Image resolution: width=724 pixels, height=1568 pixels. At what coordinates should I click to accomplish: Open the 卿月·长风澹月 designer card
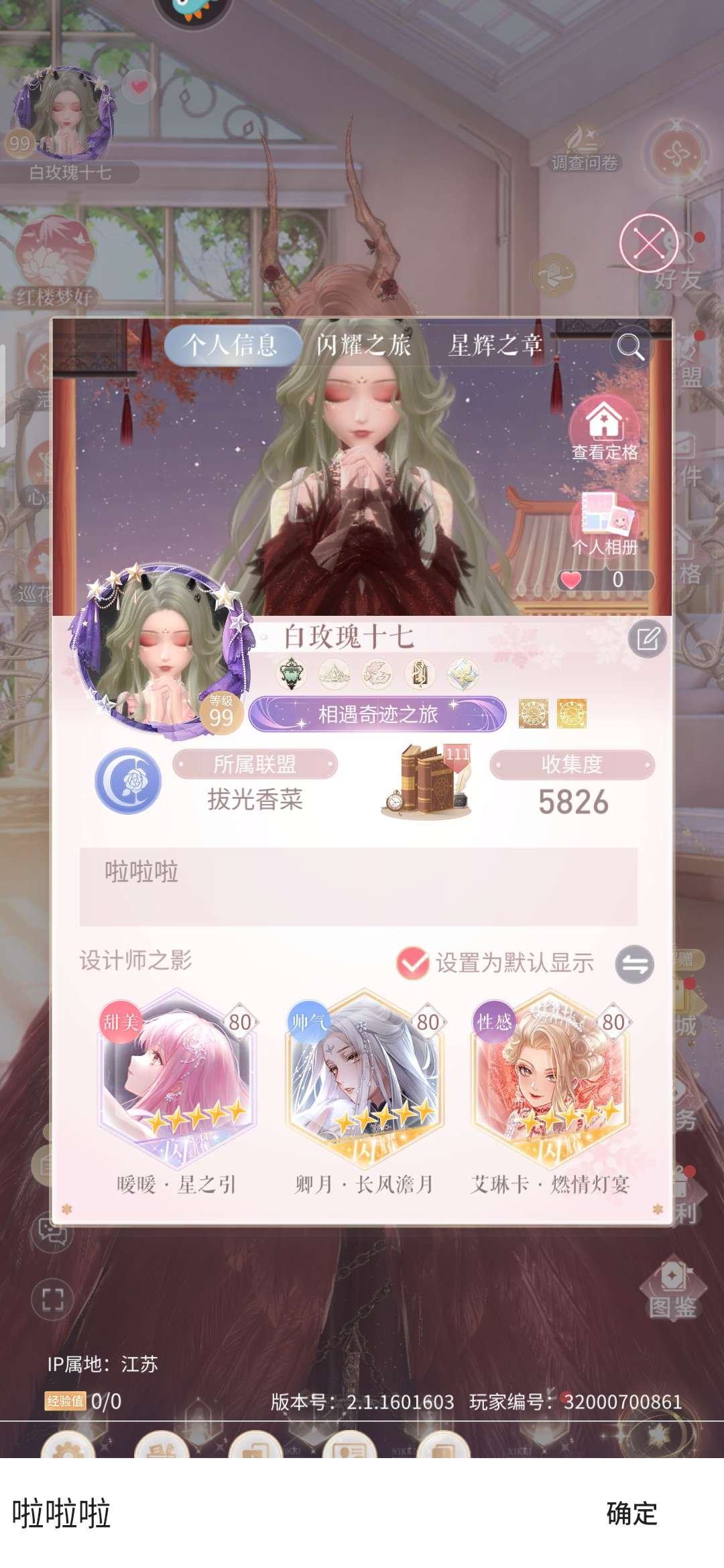pos(364,1079)
